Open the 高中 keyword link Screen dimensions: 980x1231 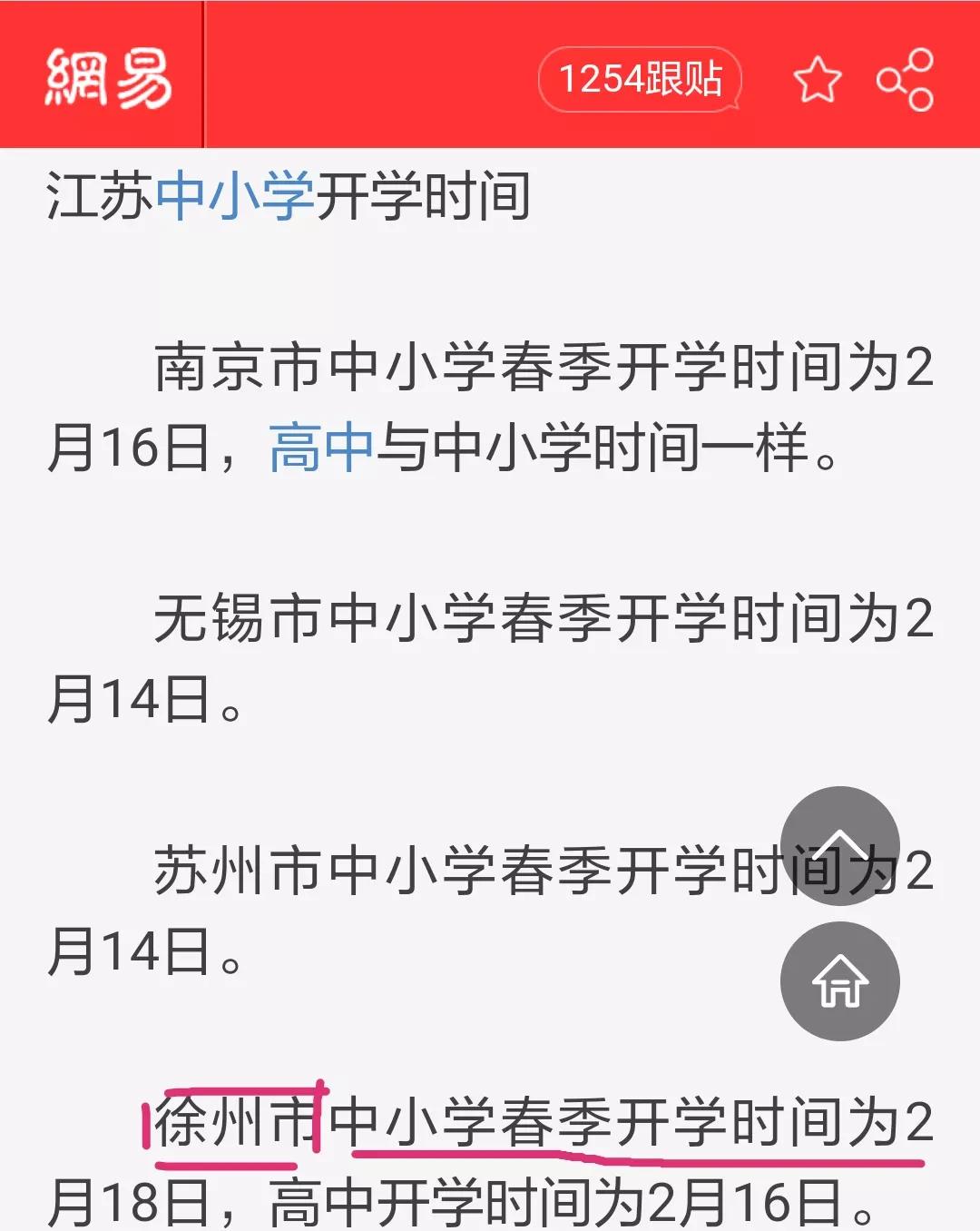coord(321,448)
